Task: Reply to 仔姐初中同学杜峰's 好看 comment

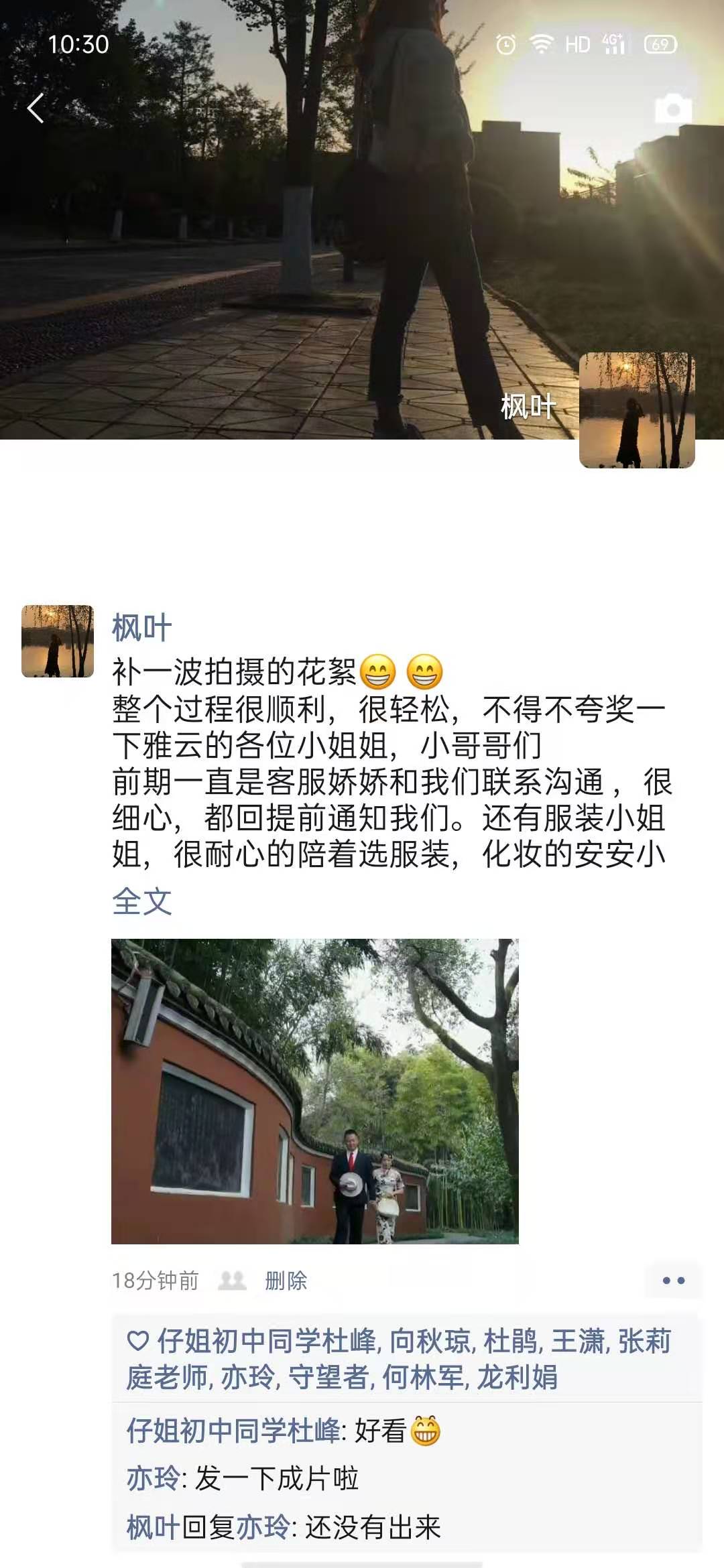Action: click(379, 1431)
